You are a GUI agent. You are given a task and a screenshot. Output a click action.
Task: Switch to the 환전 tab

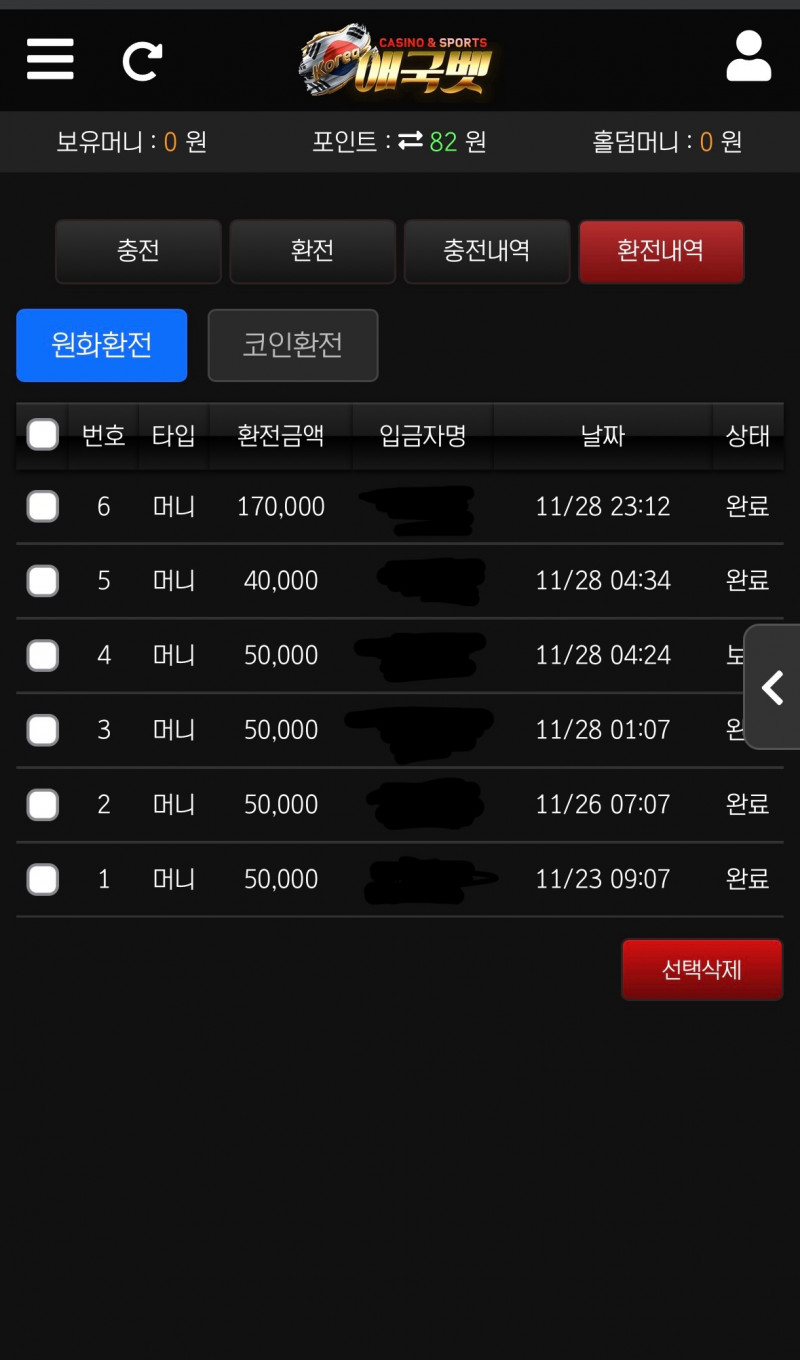pyautogui.click(x=312, y=251)
